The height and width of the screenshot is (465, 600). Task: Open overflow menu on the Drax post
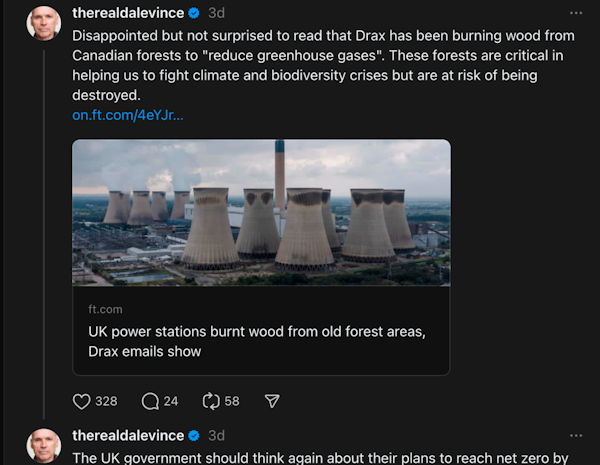coord(575,13)
